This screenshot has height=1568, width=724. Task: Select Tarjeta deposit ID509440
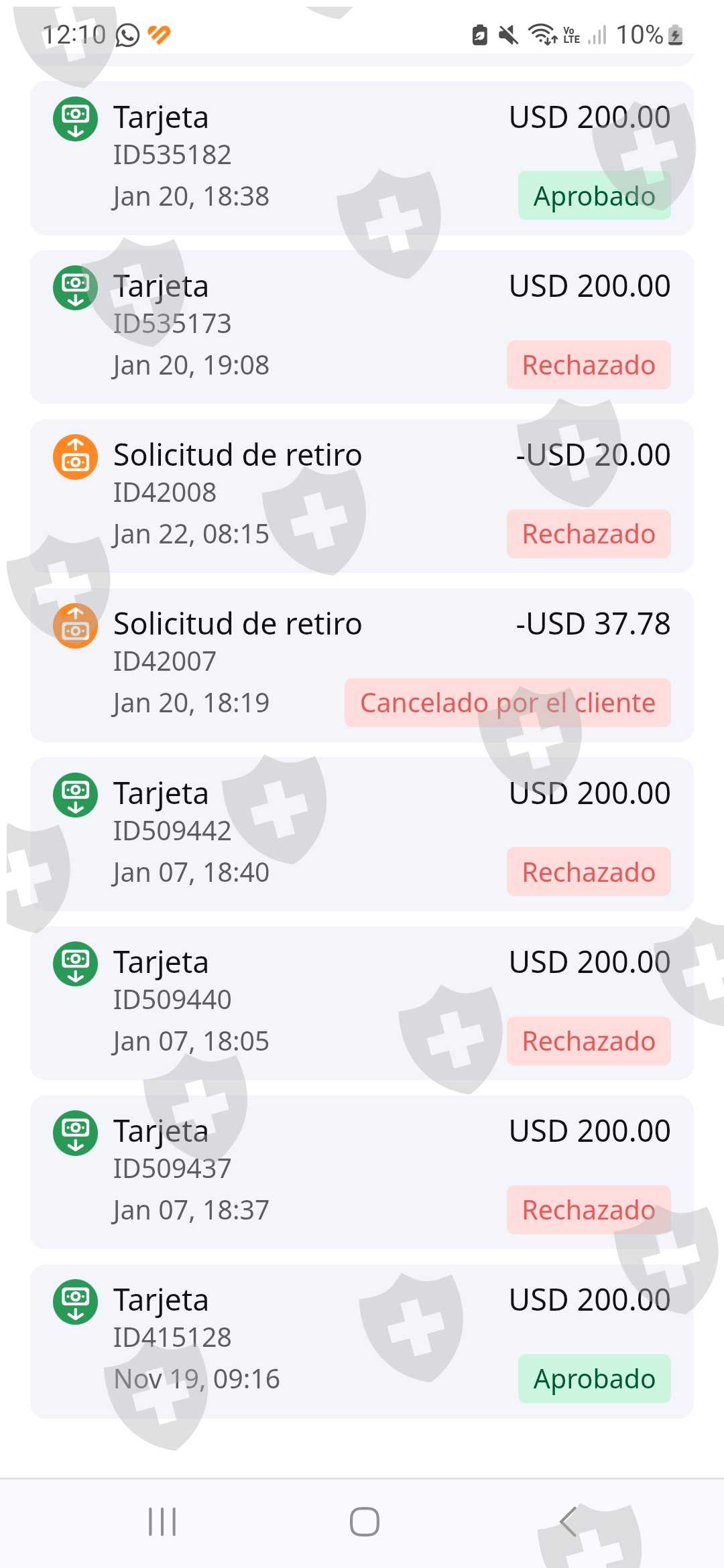click(362, 1002)
